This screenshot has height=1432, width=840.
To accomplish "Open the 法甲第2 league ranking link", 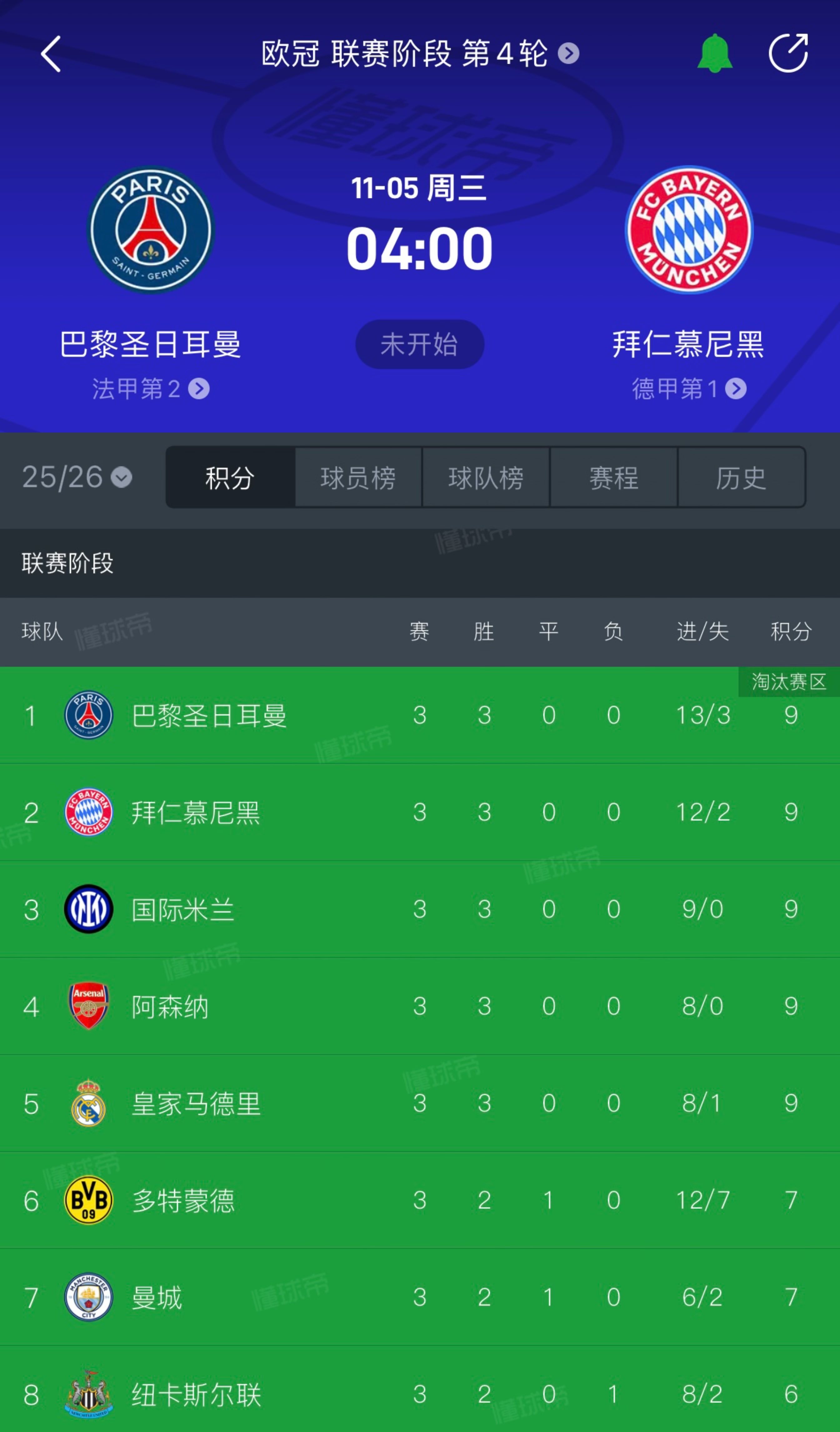I will [151, 389].
